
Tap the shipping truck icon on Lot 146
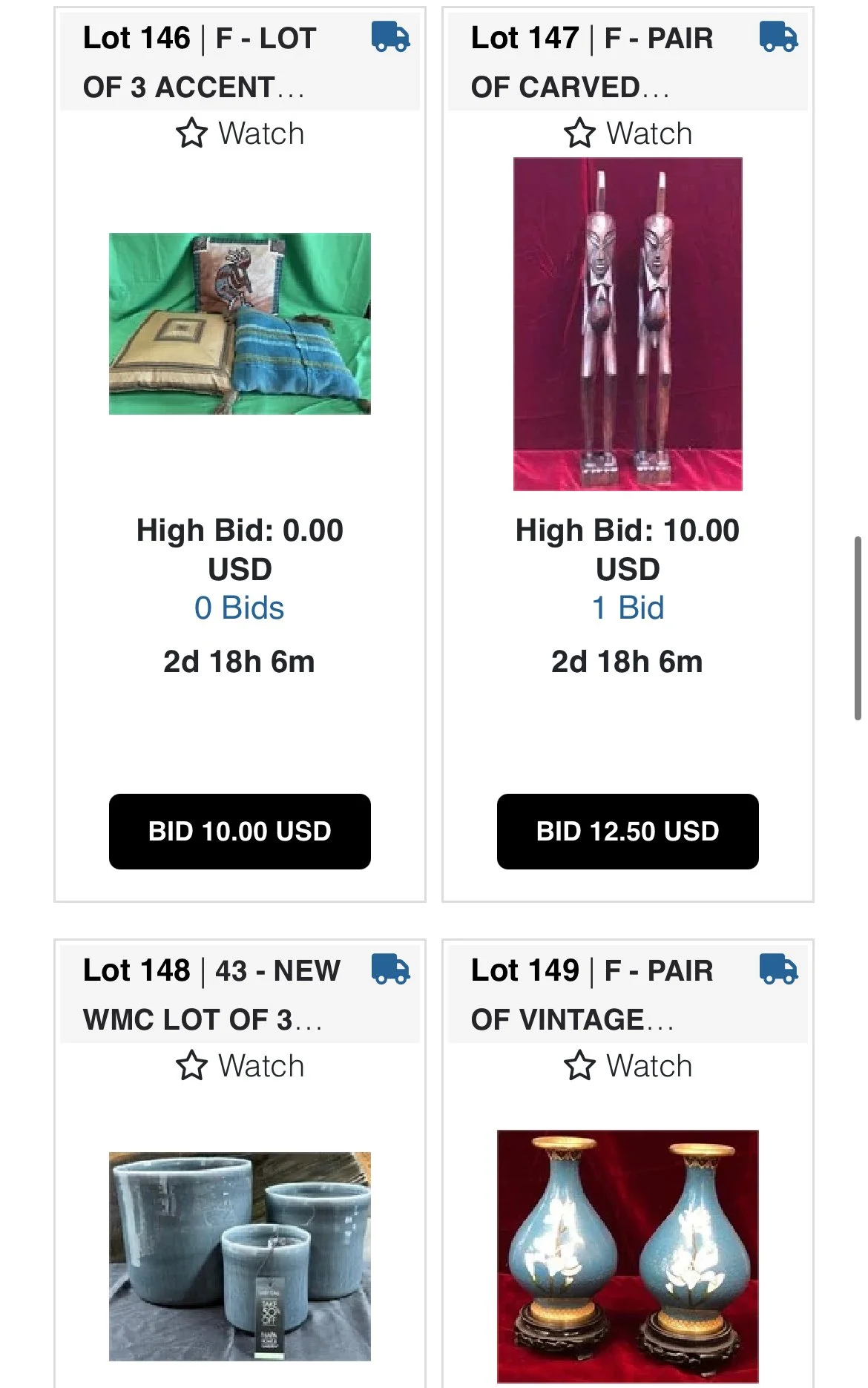[390, 36]
